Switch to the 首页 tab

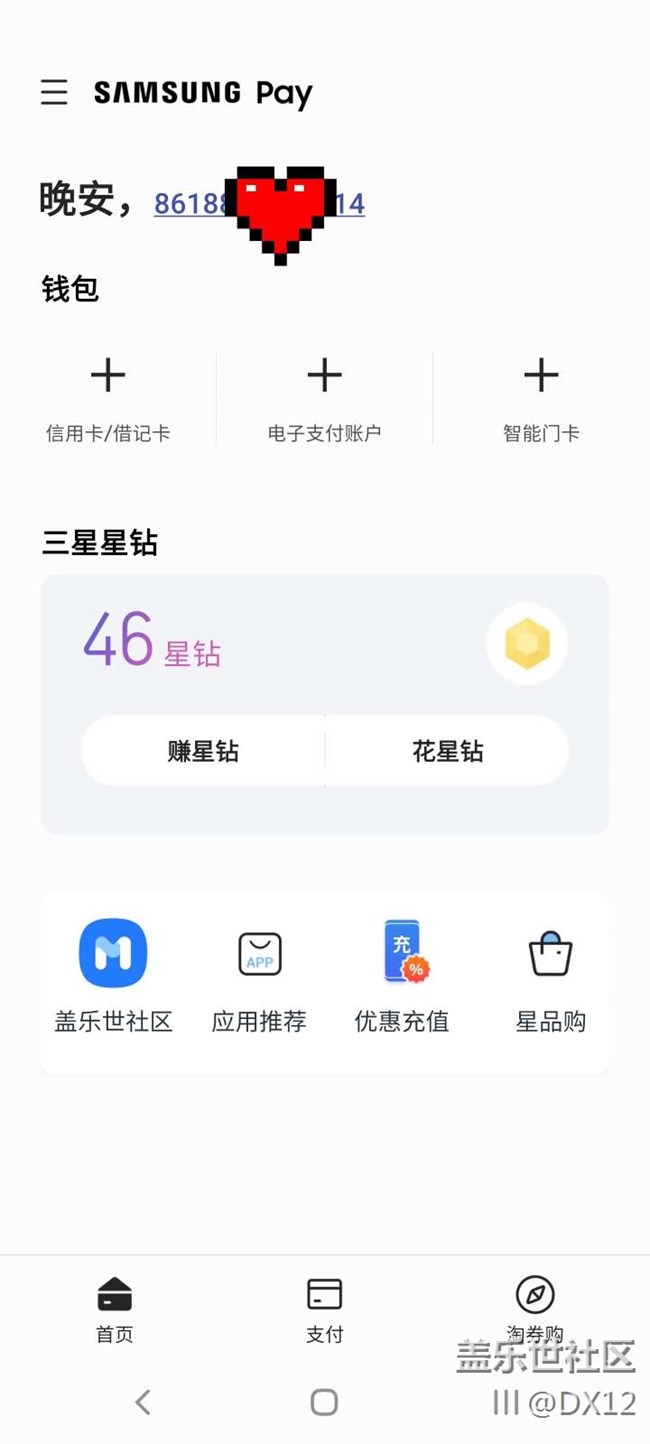(114, 1308)
